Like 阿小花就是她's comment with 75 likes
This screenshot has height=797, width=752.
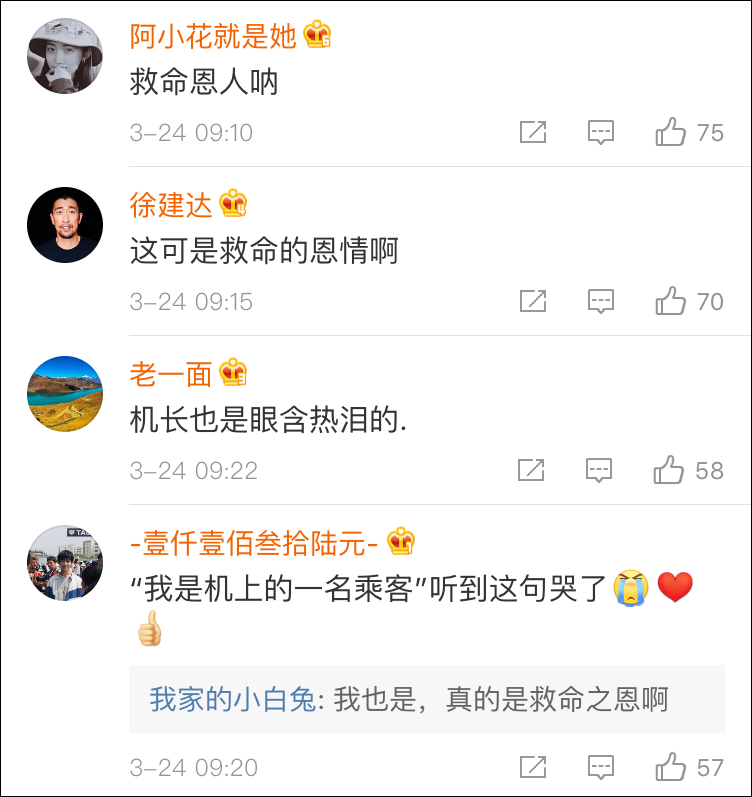pyautogui.click(x=668, y=131)
